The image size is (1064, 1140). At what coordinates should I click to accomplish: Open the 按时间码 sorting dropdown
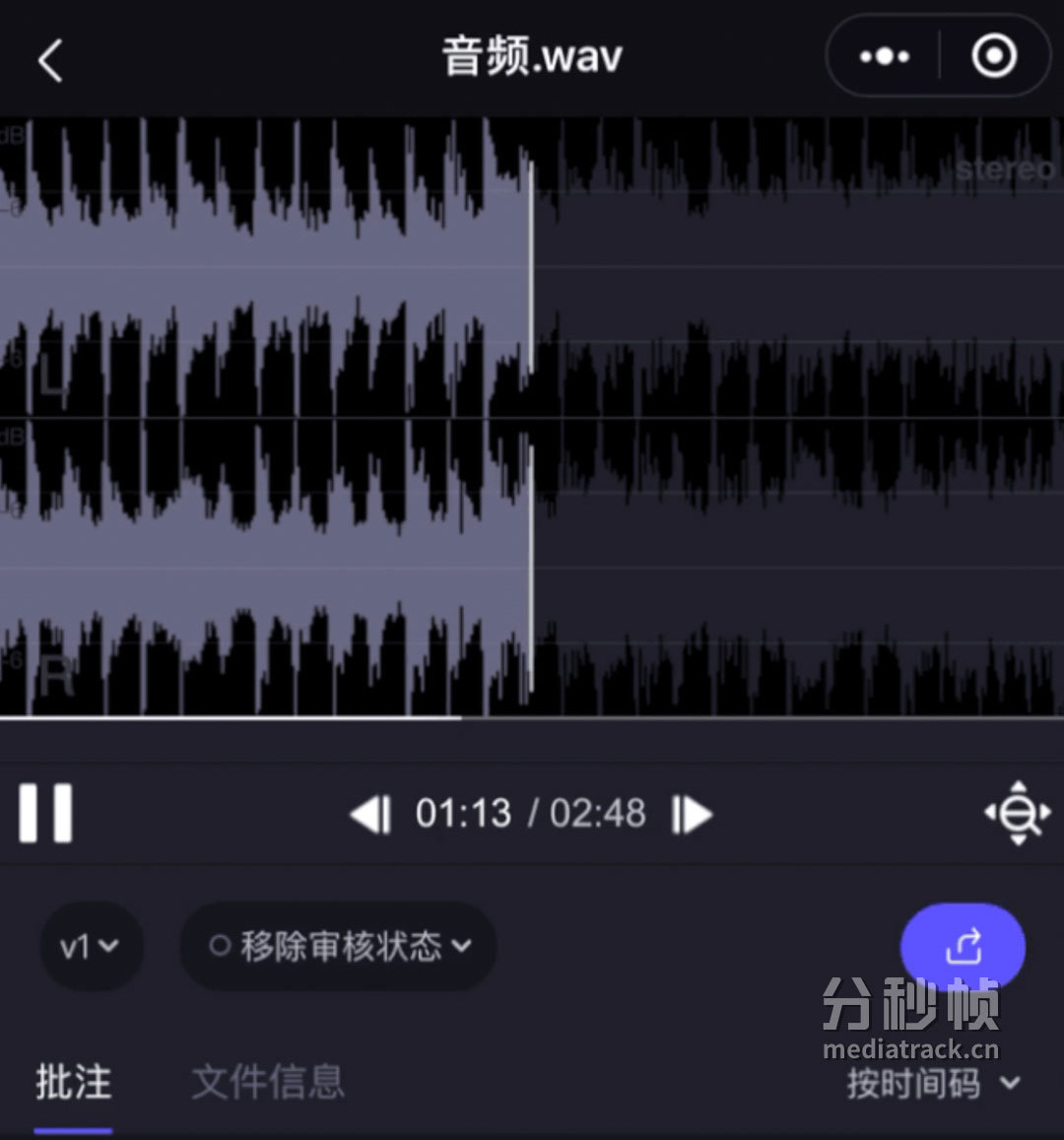(x=934, y=1083)
